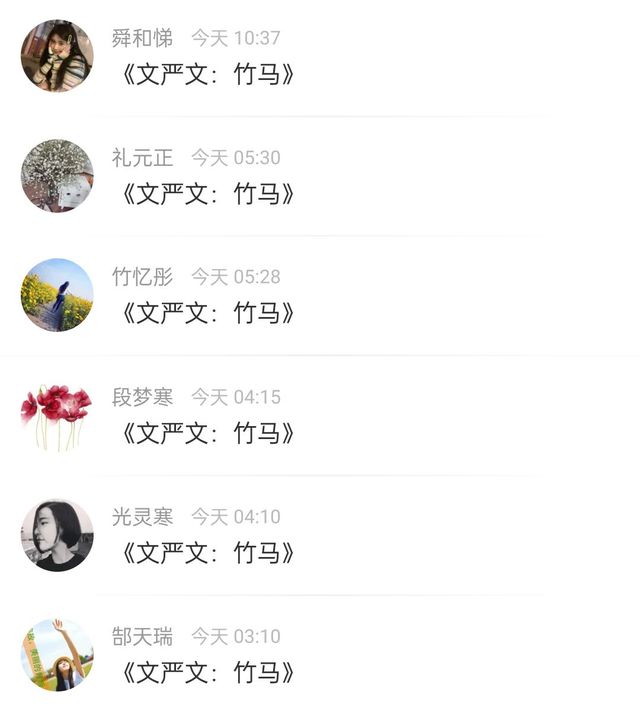Open 礼元正's post from 05:30
The height and width of the screenshot is (714, 640).
click(x=208, y=194)
